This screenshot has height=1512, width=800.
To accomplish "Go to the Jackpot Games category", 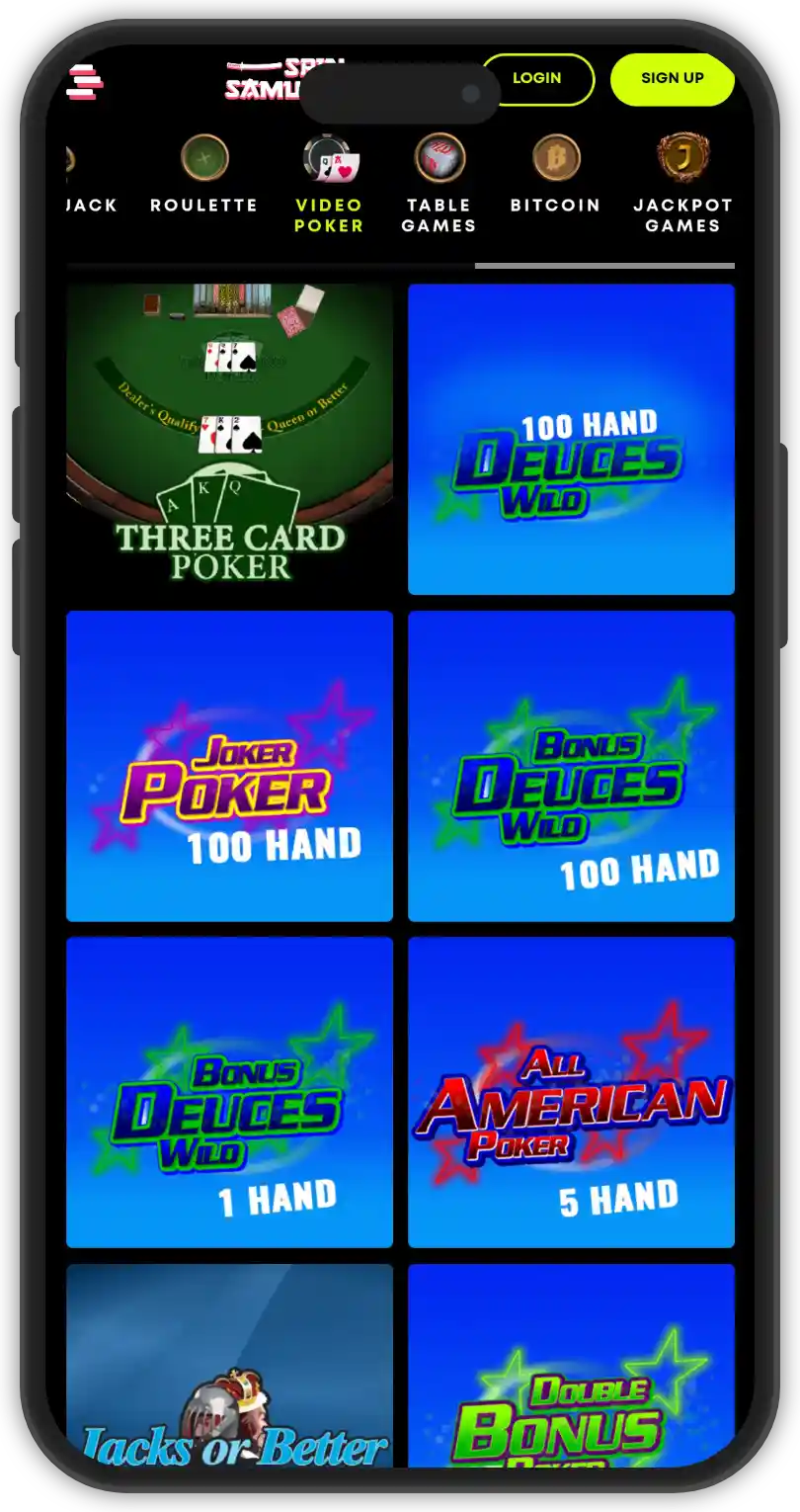I will [682, 184].
